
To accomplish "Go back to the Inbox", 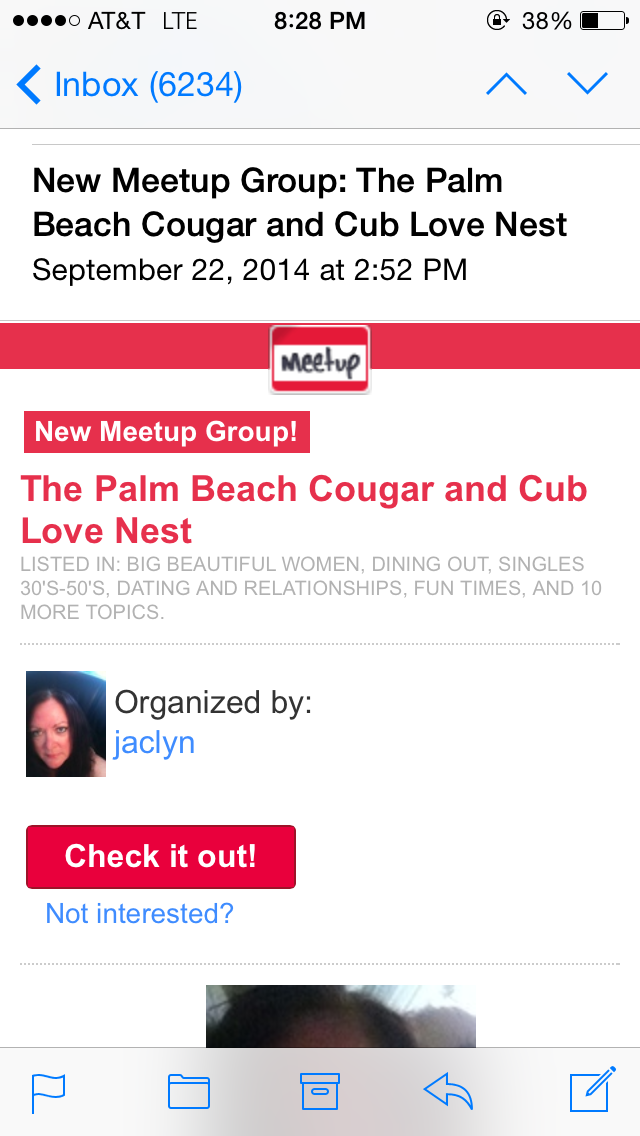I will click(x=129, y=85).
